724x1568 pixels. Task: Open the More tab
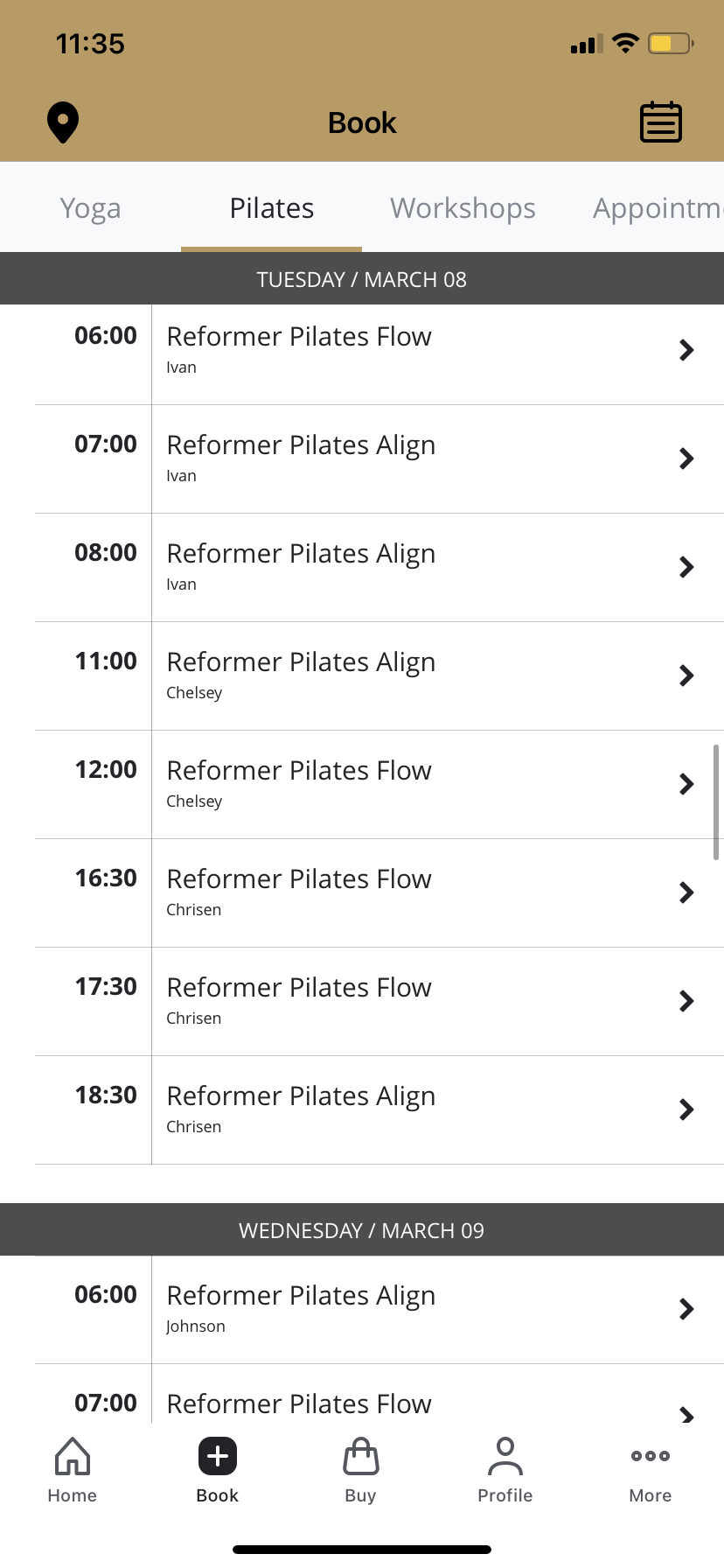click(x=651, y=1470)
